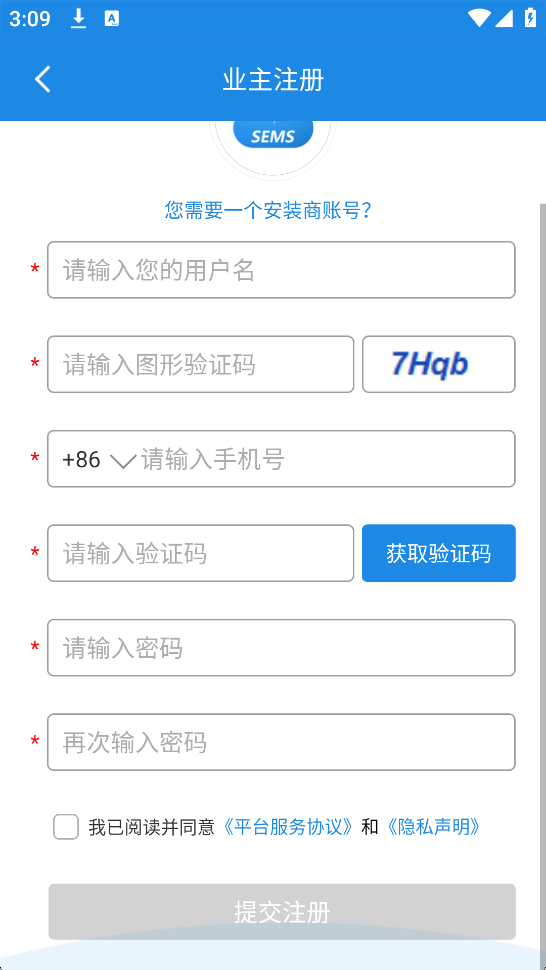Refresh the 7Hqb captcha image

(438, 364)
